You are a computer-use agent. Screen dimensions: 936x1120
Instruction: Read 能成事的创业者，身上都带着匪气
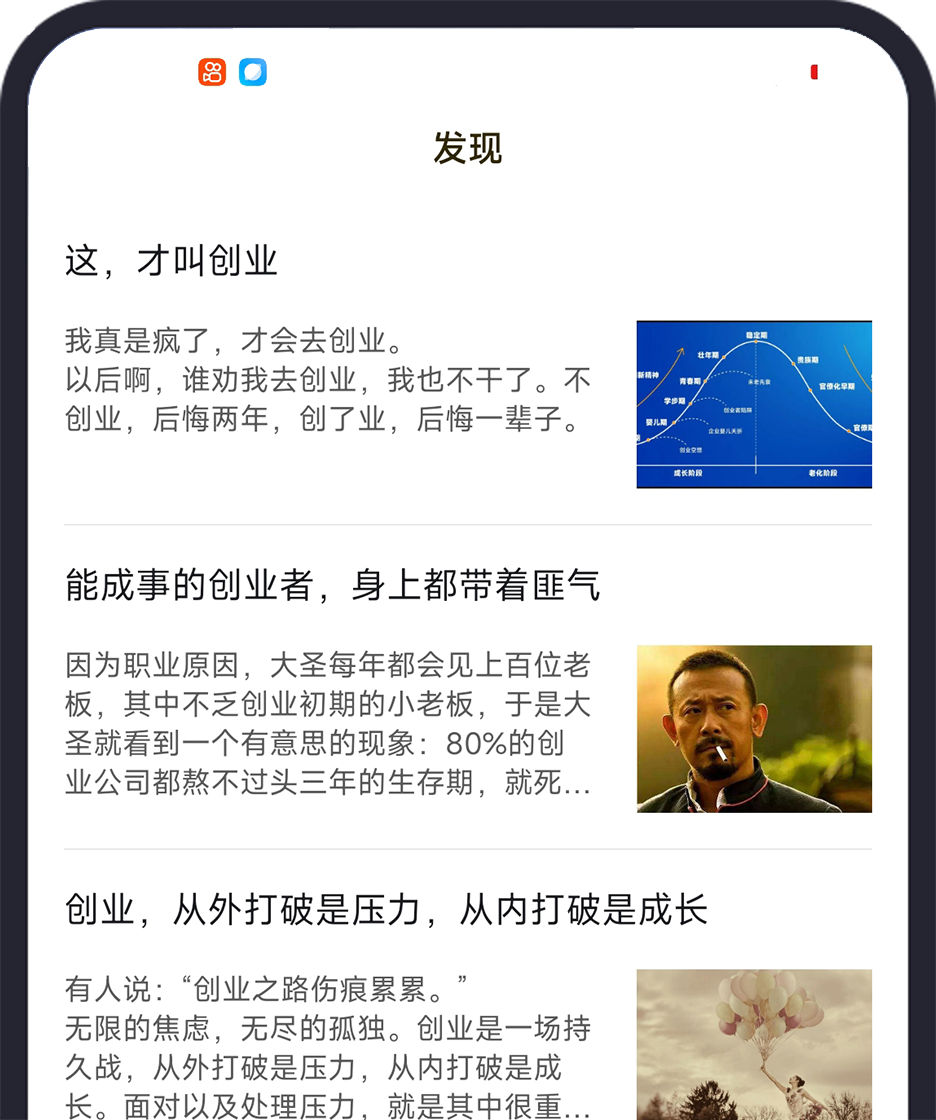pyautogui.click(x=332, y=586)
